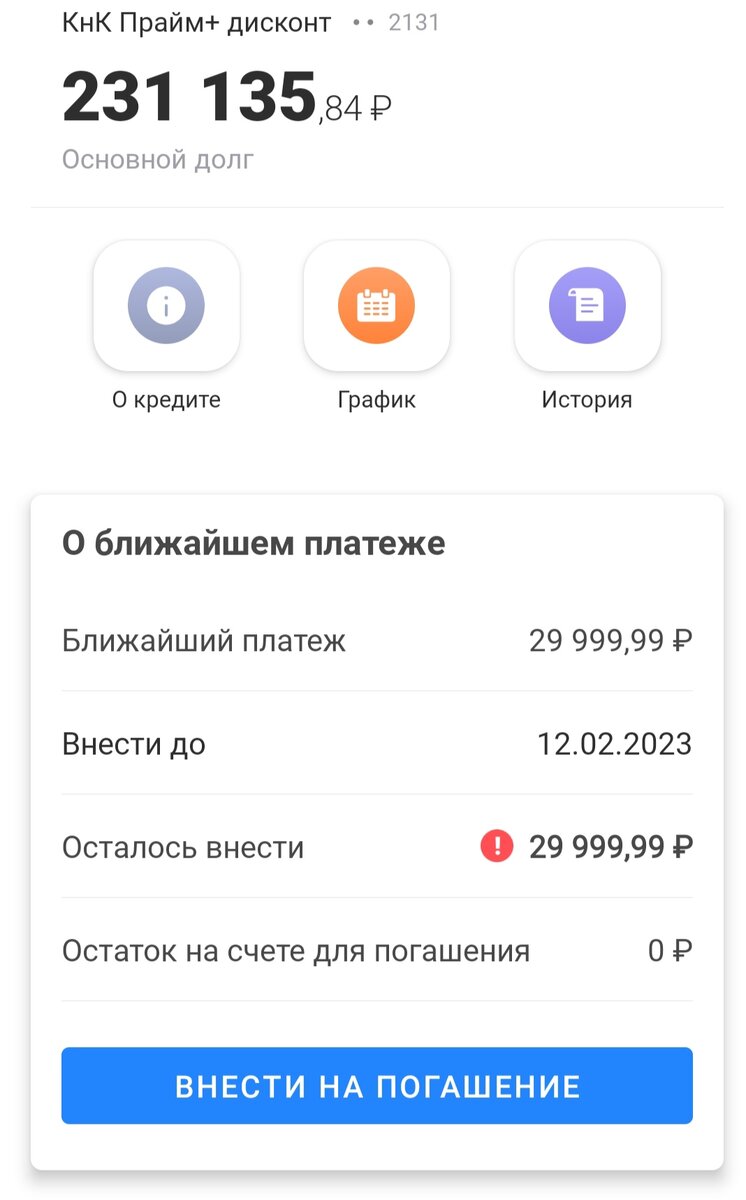This screenshot has width=746, height=1200.
Task: Open the 'История' operations history
Action: pos(587,306)
